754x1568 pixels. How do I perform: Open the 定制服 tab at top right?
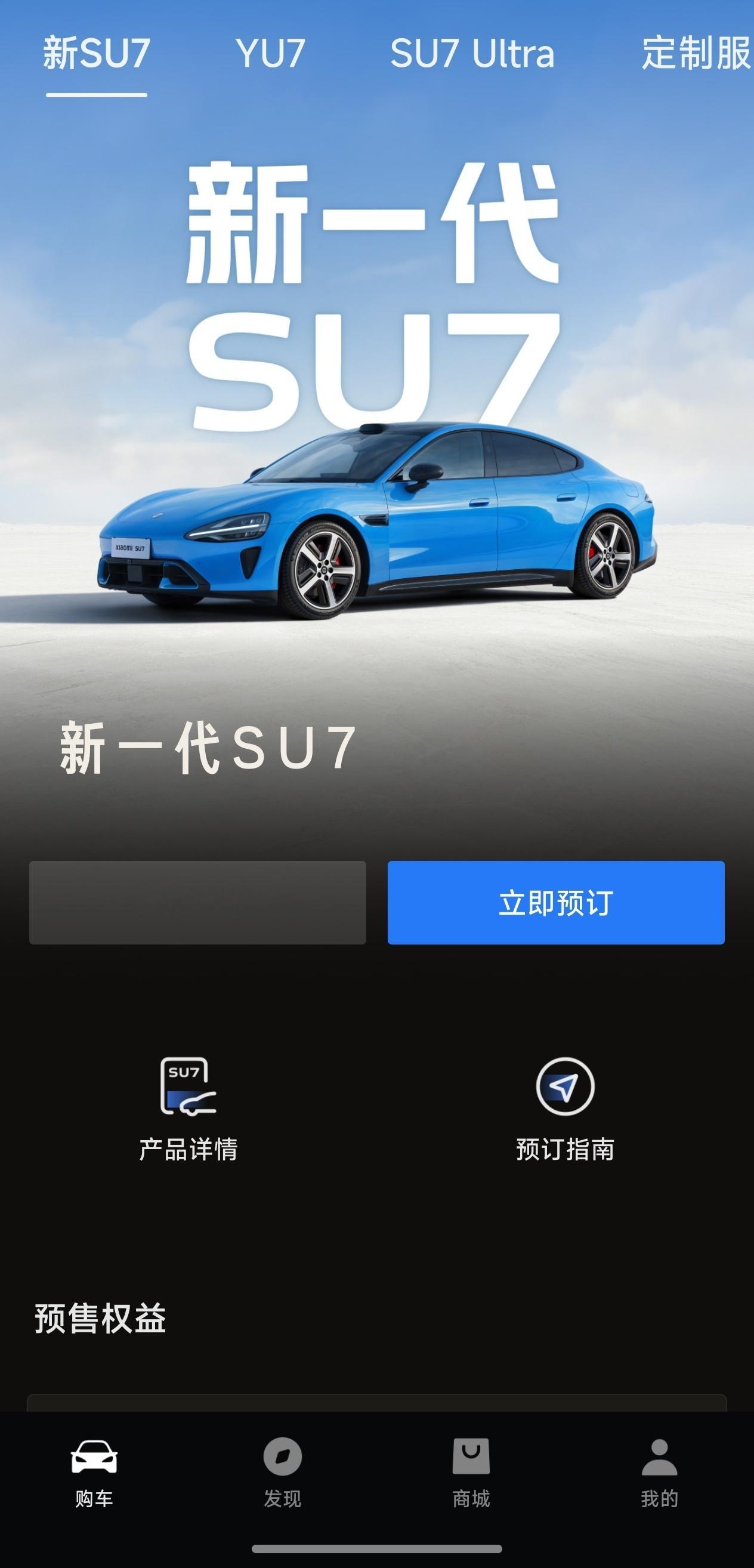pos(696,54)
